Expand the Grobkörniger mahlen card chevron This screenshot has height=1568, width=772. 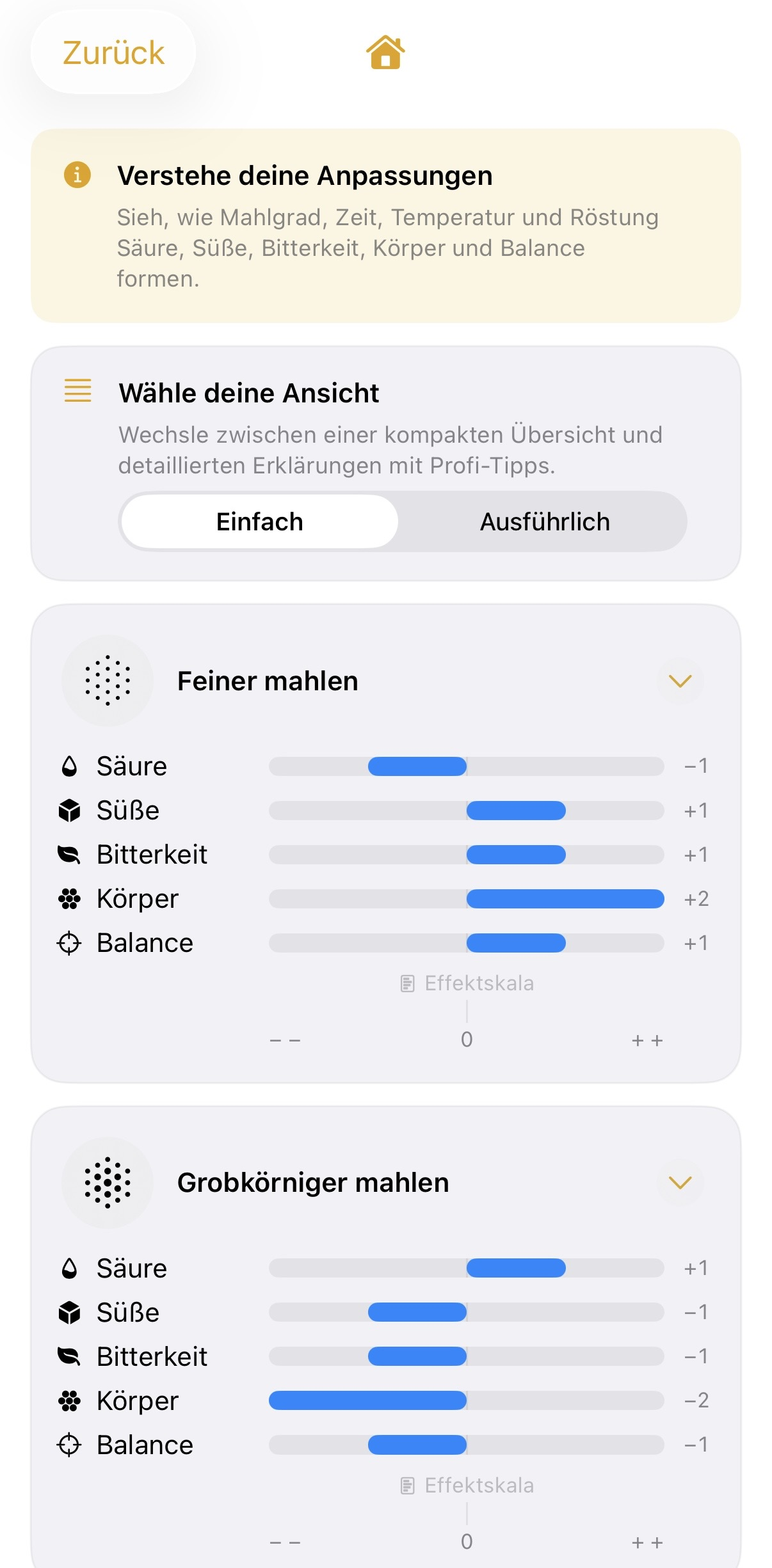[680, 1182]
